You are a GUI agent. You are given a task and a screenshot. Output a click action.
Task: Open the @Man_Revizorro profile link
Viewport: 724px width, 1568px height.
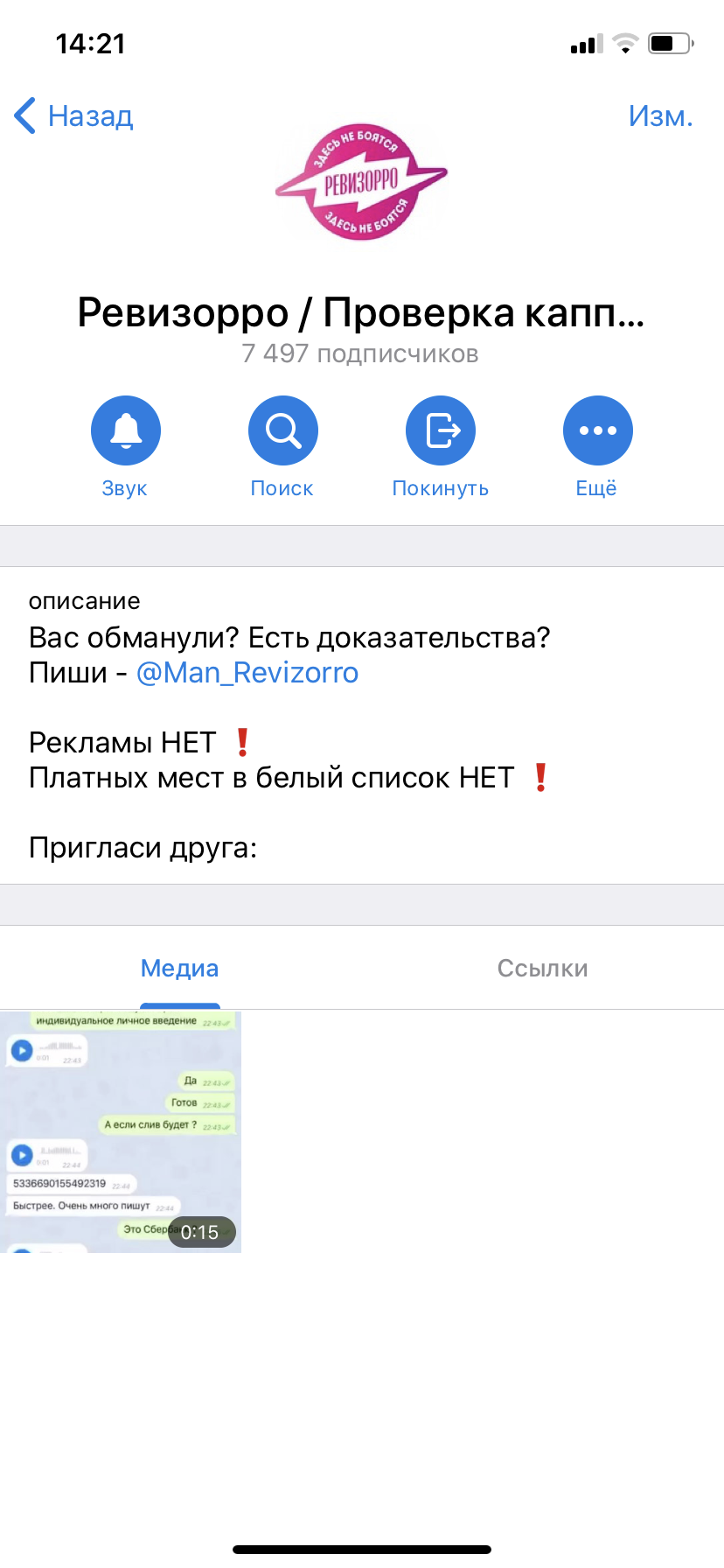[247, 673]
